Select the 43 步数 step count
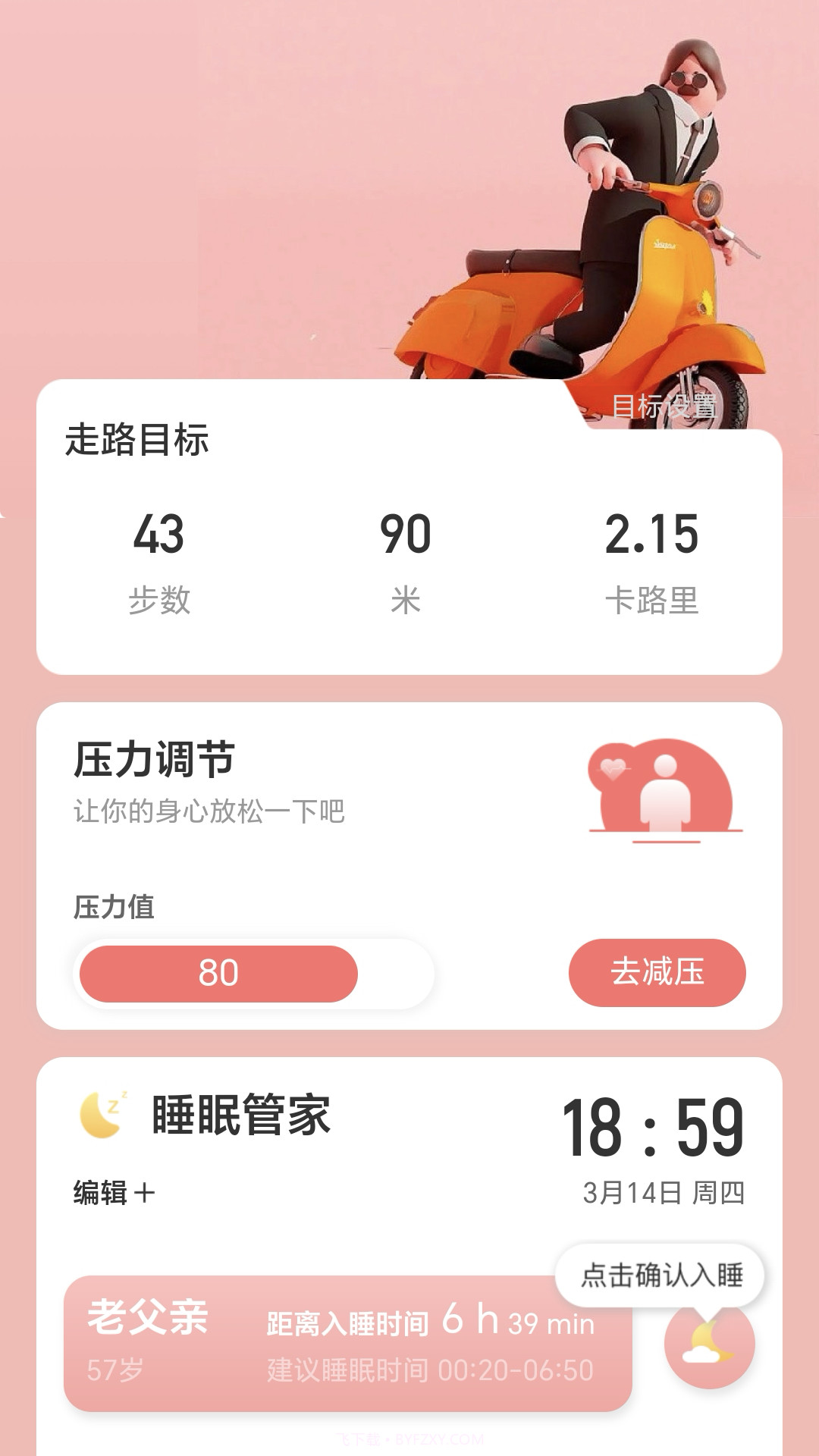The image size is (819, 1456). point(162,538)
